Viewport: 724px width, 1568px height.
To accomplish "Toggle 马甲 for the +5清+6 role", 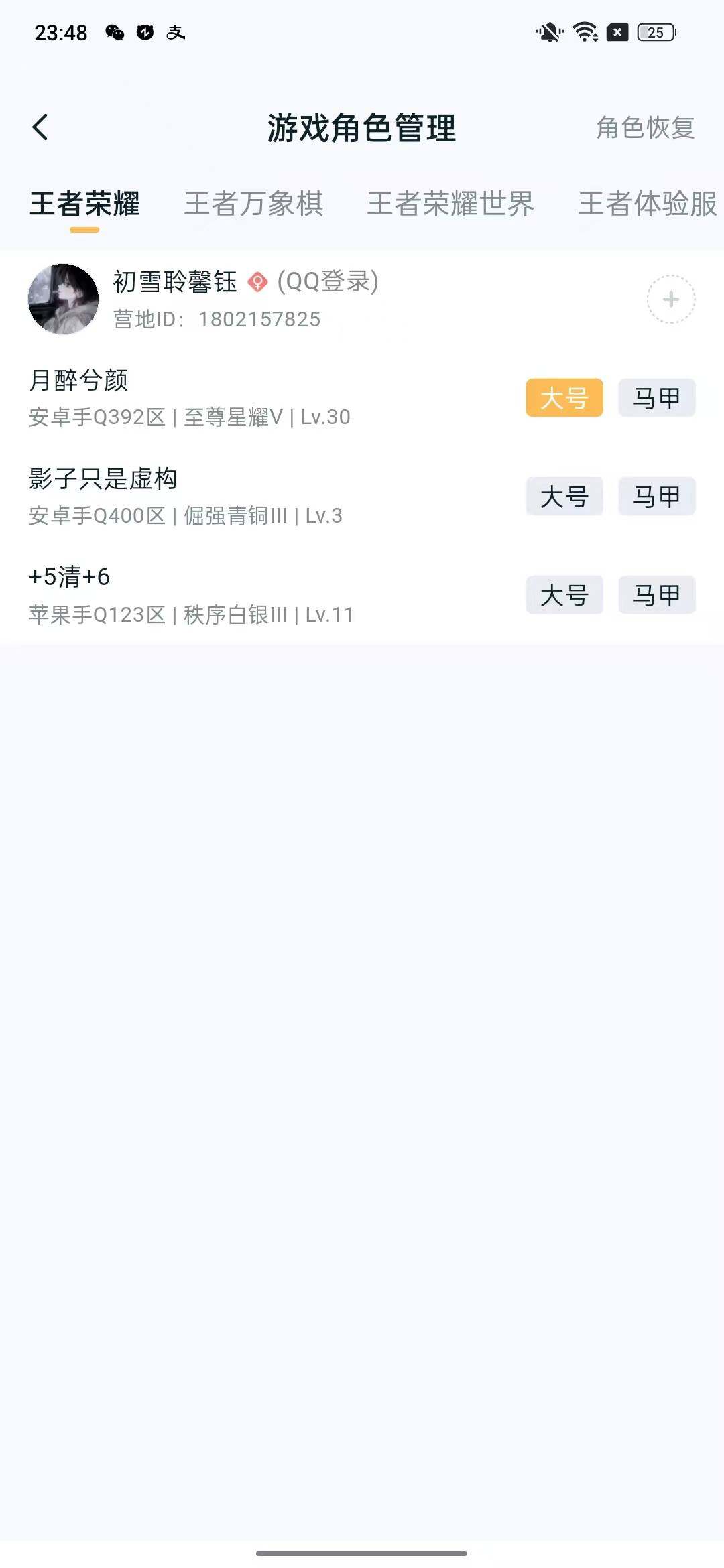I will [656, 595].
